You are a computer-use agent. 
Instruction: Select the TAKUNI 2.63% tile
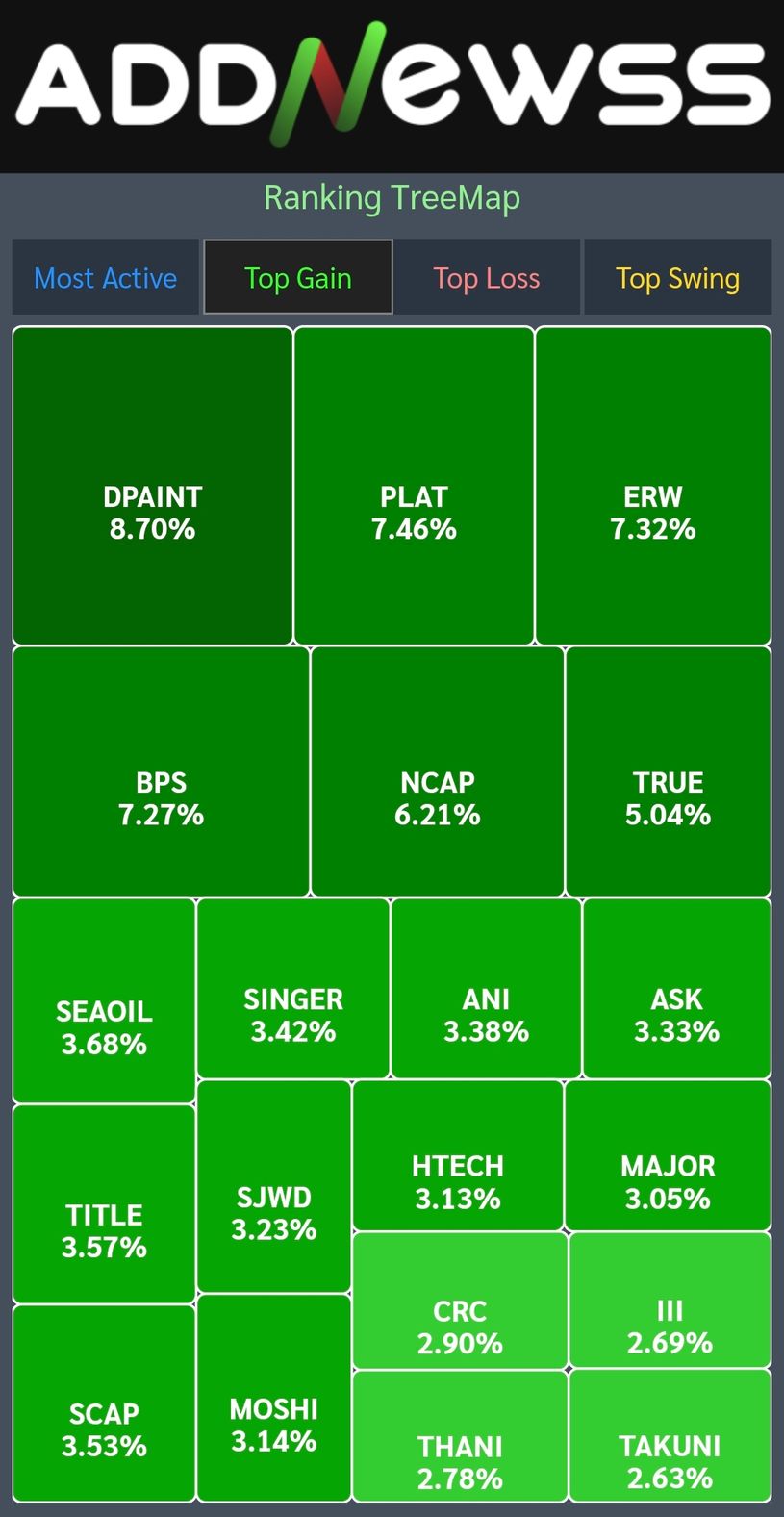tap(670, 1435)
